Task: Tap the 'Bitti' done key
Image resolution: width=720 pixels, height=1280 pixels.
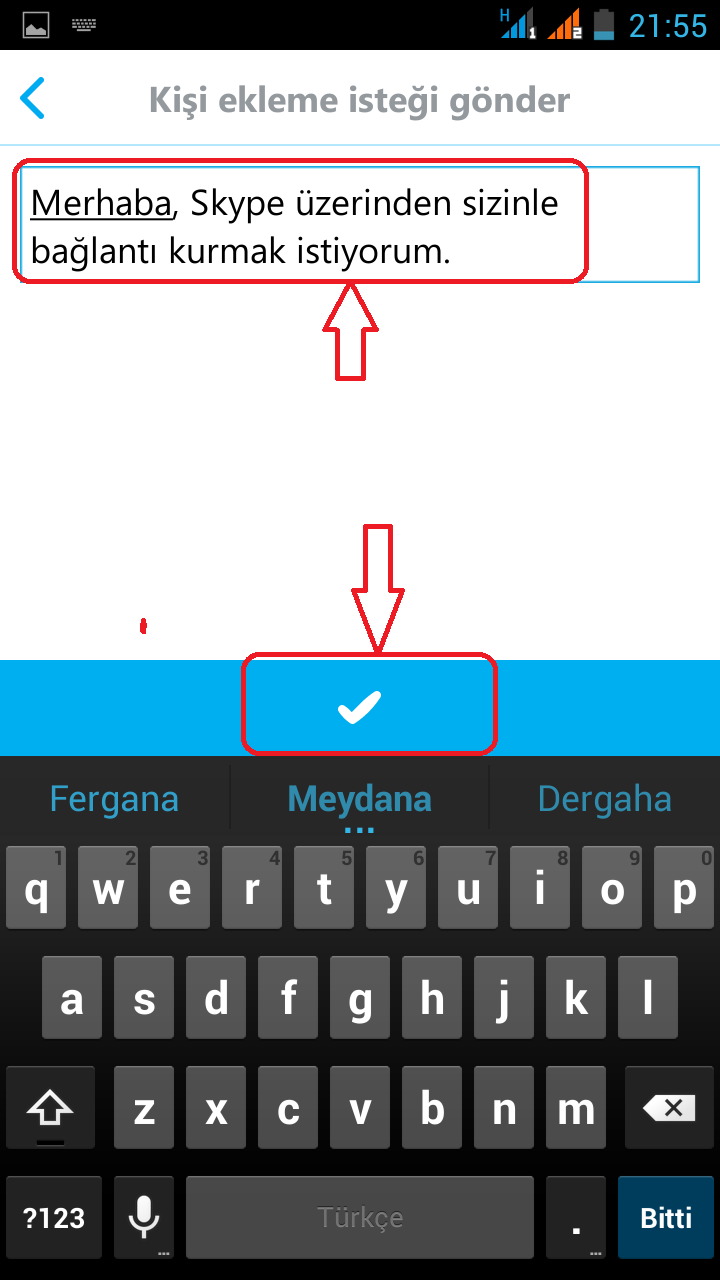Action: tap(666, 1217)
